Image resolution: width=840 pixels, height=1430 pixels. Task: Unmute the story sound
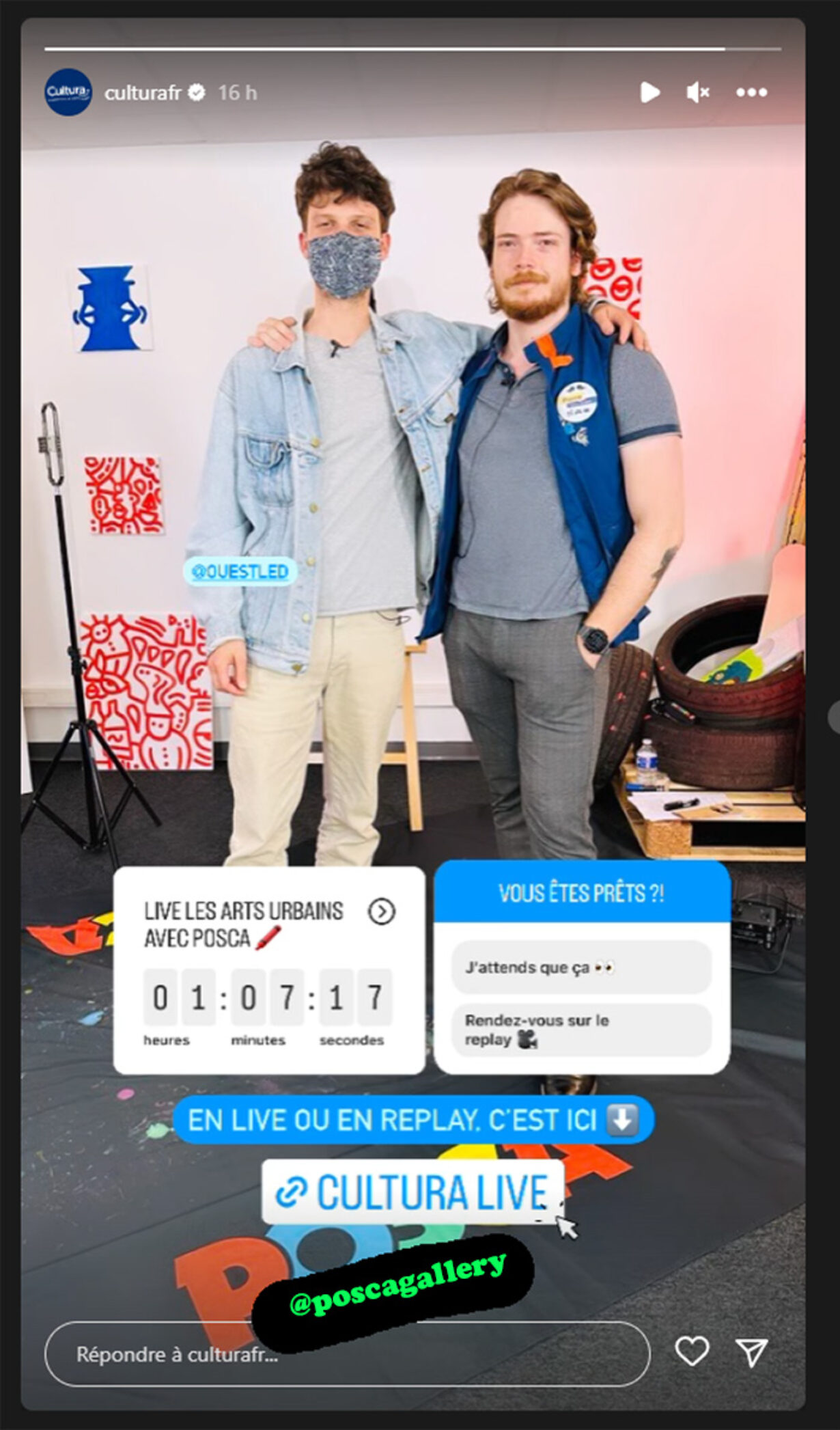[697, 92]
